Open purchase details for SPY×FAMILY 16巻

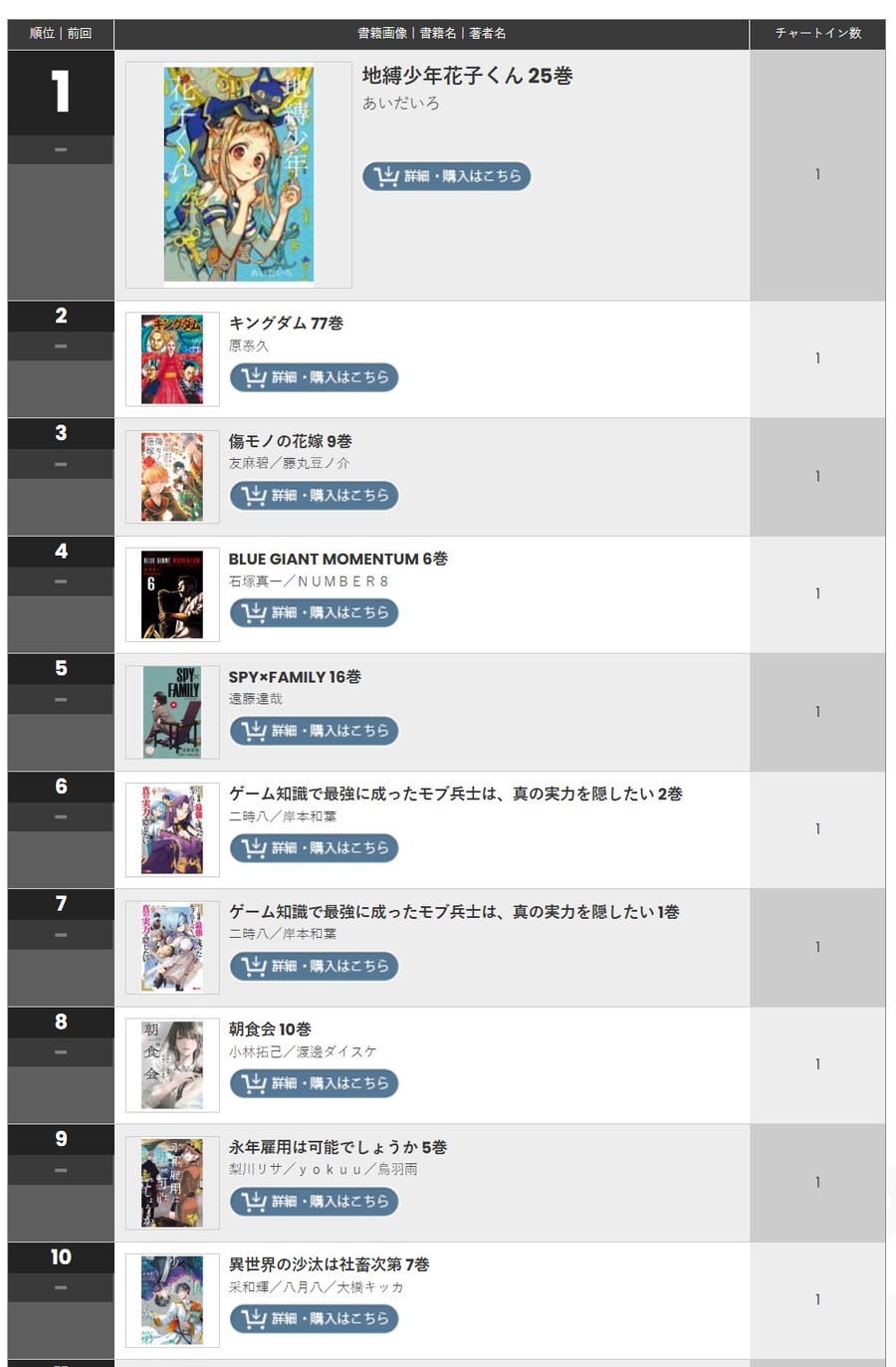pos(314,730)
